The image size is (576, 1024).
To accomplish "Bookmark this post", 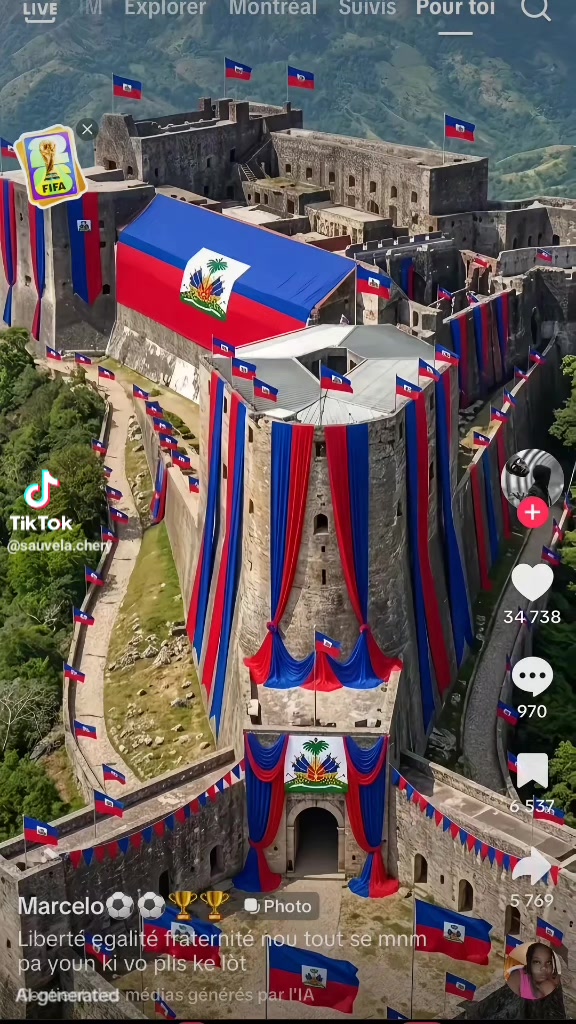I will 532,771.
